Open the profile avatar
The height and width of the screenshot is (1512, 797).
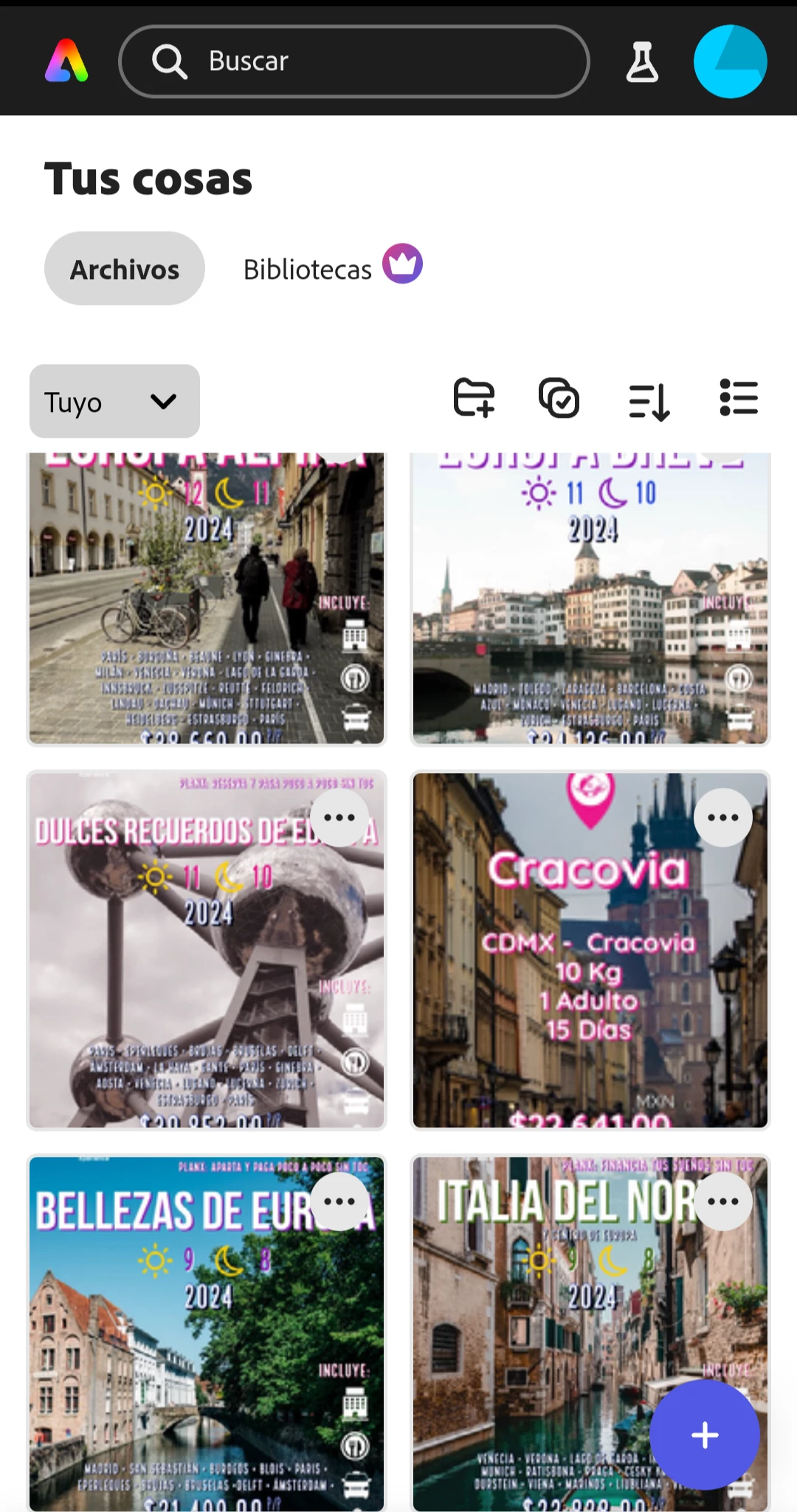click(x=730, y=61)
